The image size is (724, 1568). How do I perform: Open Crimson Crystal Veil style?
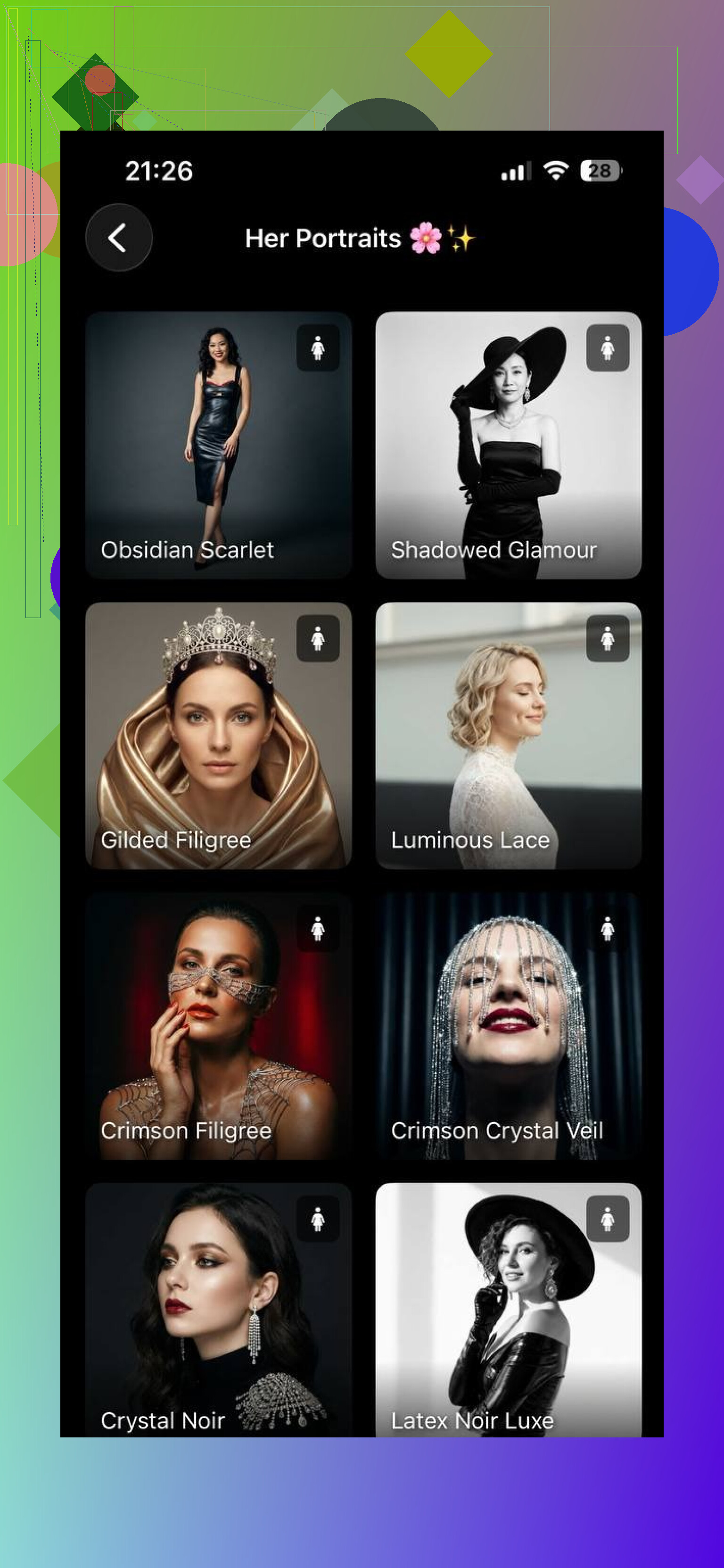pyautogui.click(x=508, y=1026)
